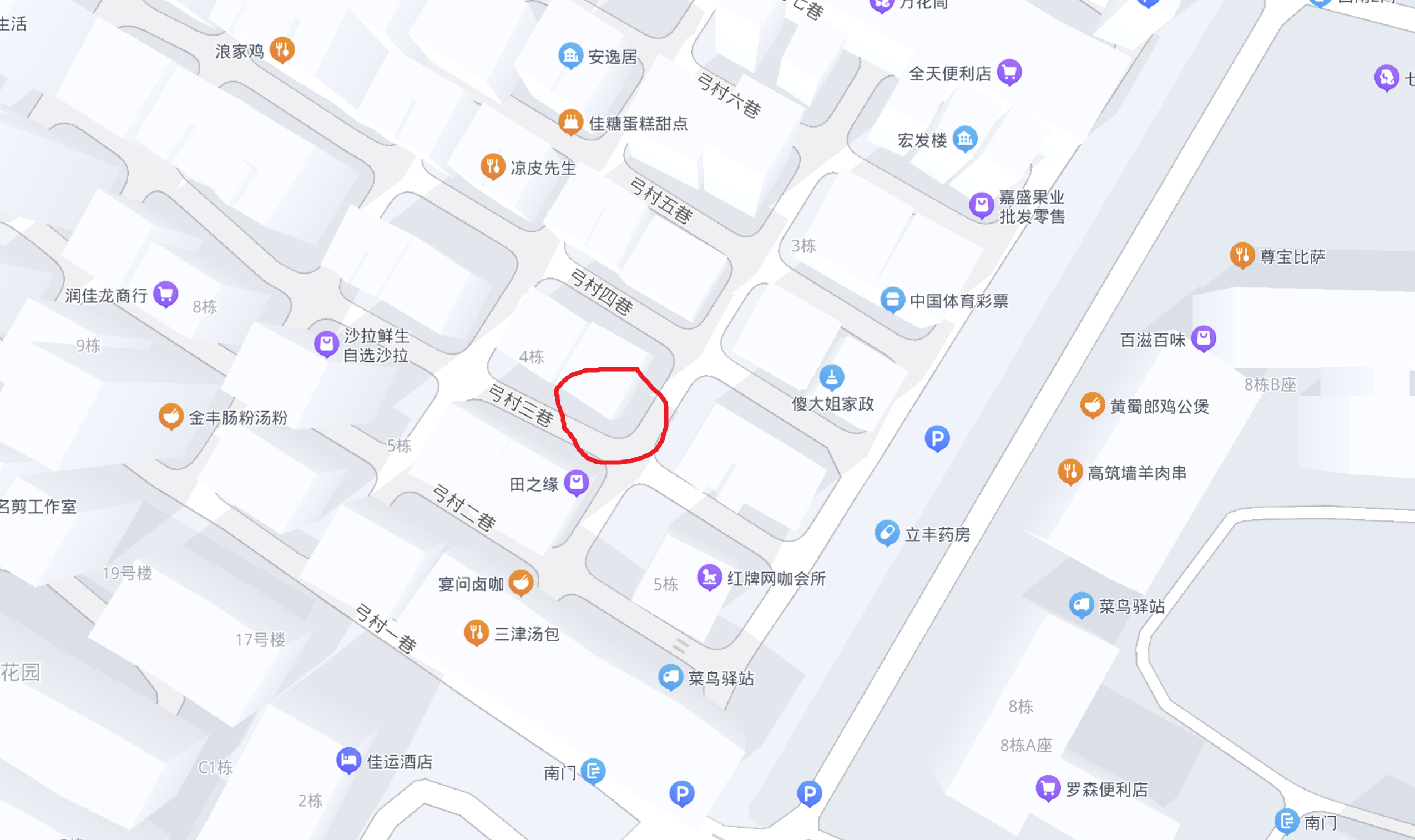Image resolution: width=1415 pixels, height=840 pixels.
Task: Open the 尊宝比萨 pizza marker
Action: [x=1242, y=255]
